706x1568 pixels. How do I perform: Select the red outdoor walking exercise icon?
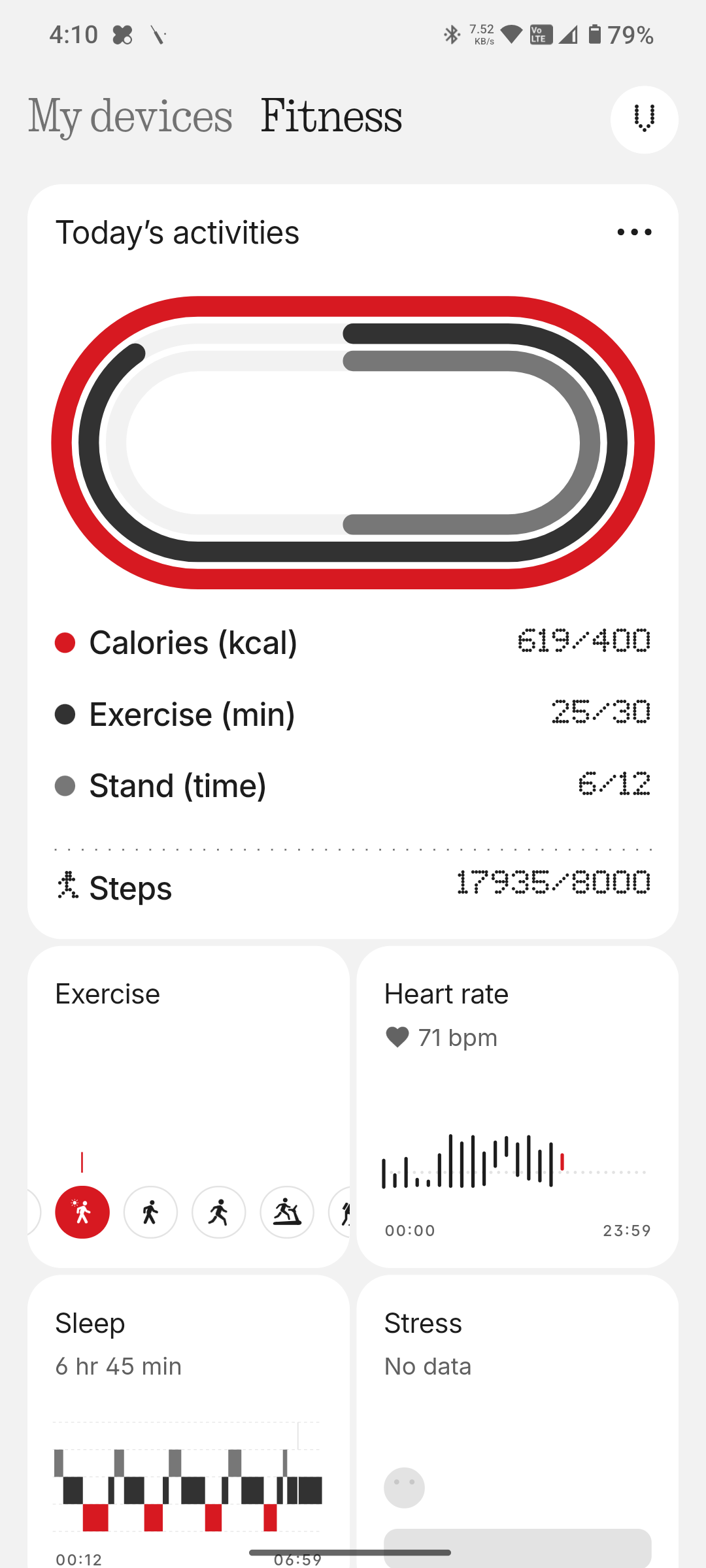(x=82, y=1213)
